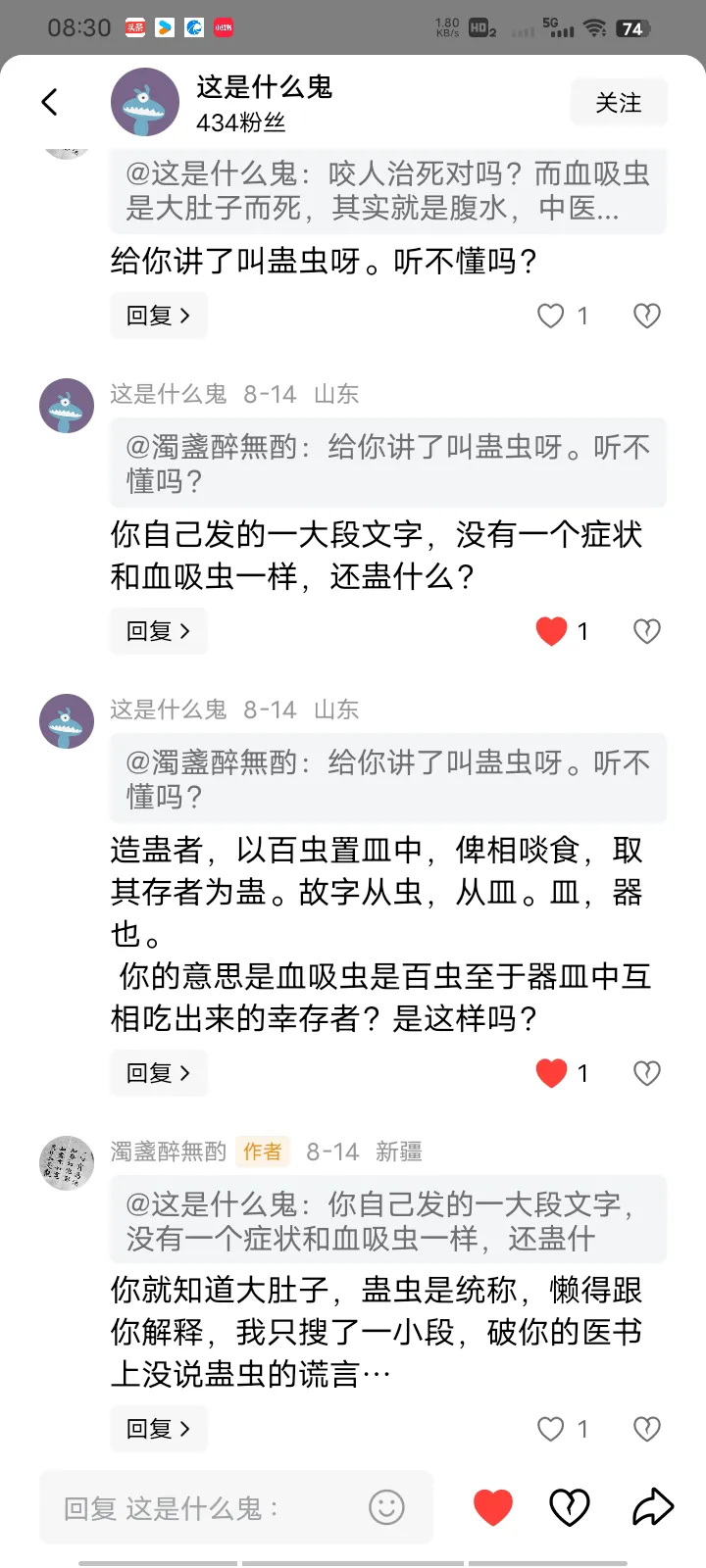This screenshot has width=706, height=1568.
Task: Toggle like on 浊盏醉無酌's last comment
Action: [549, 1429]
